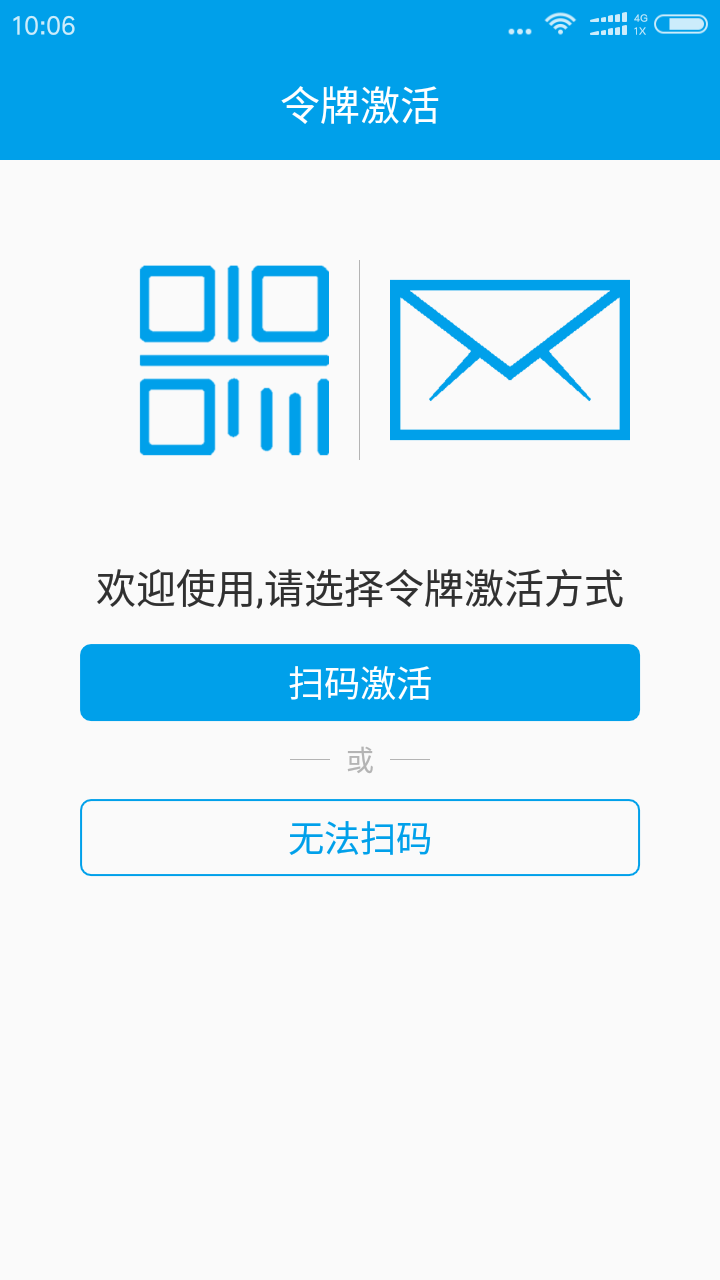The height and width of the screenshot is (1280, 720).
Task: Click inside the 无法扫码 outlined box
Action: (x=359, y=837)
